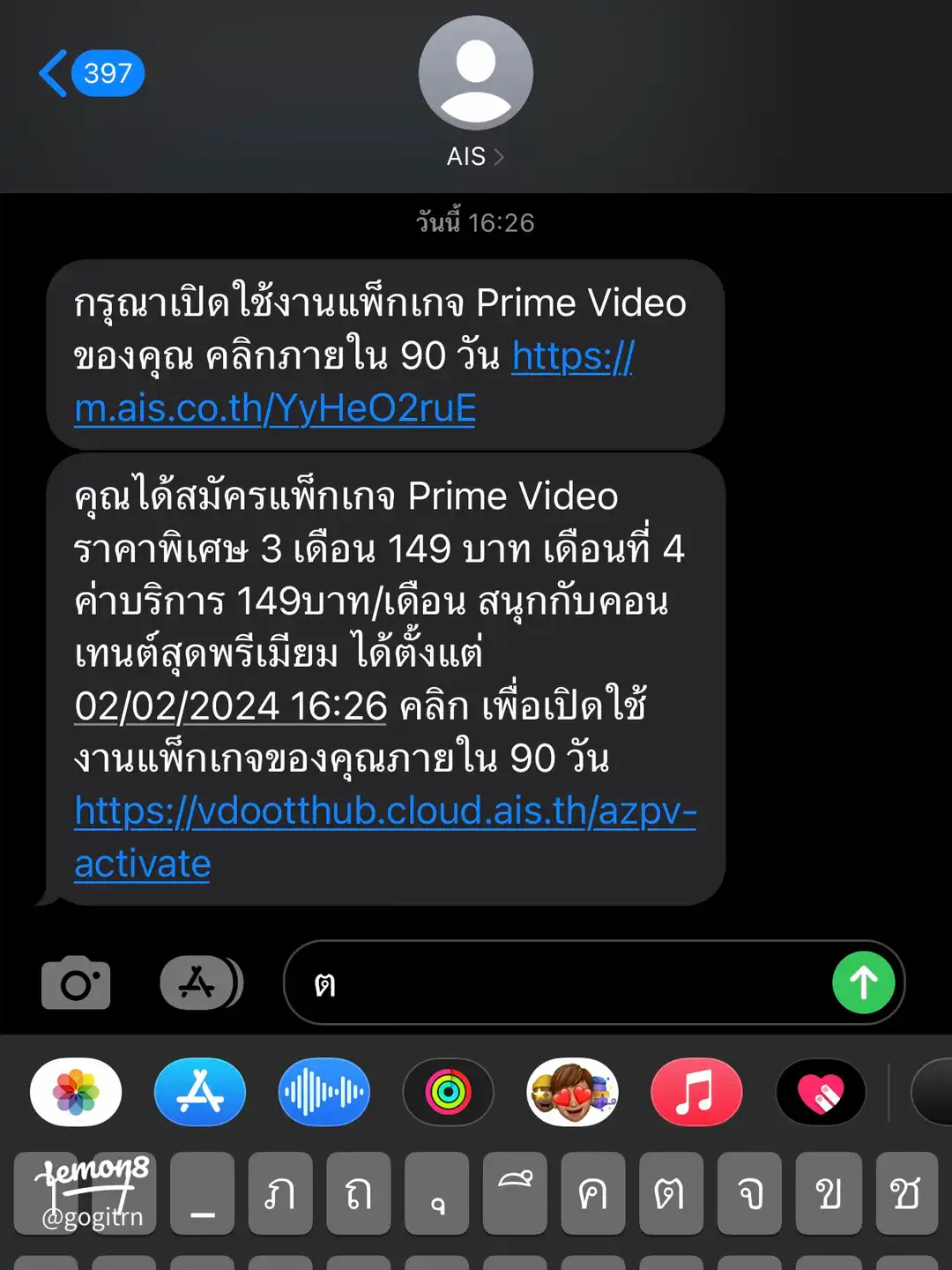
Task: Open Digital Touch heart app
Action: coord(821,1092)
